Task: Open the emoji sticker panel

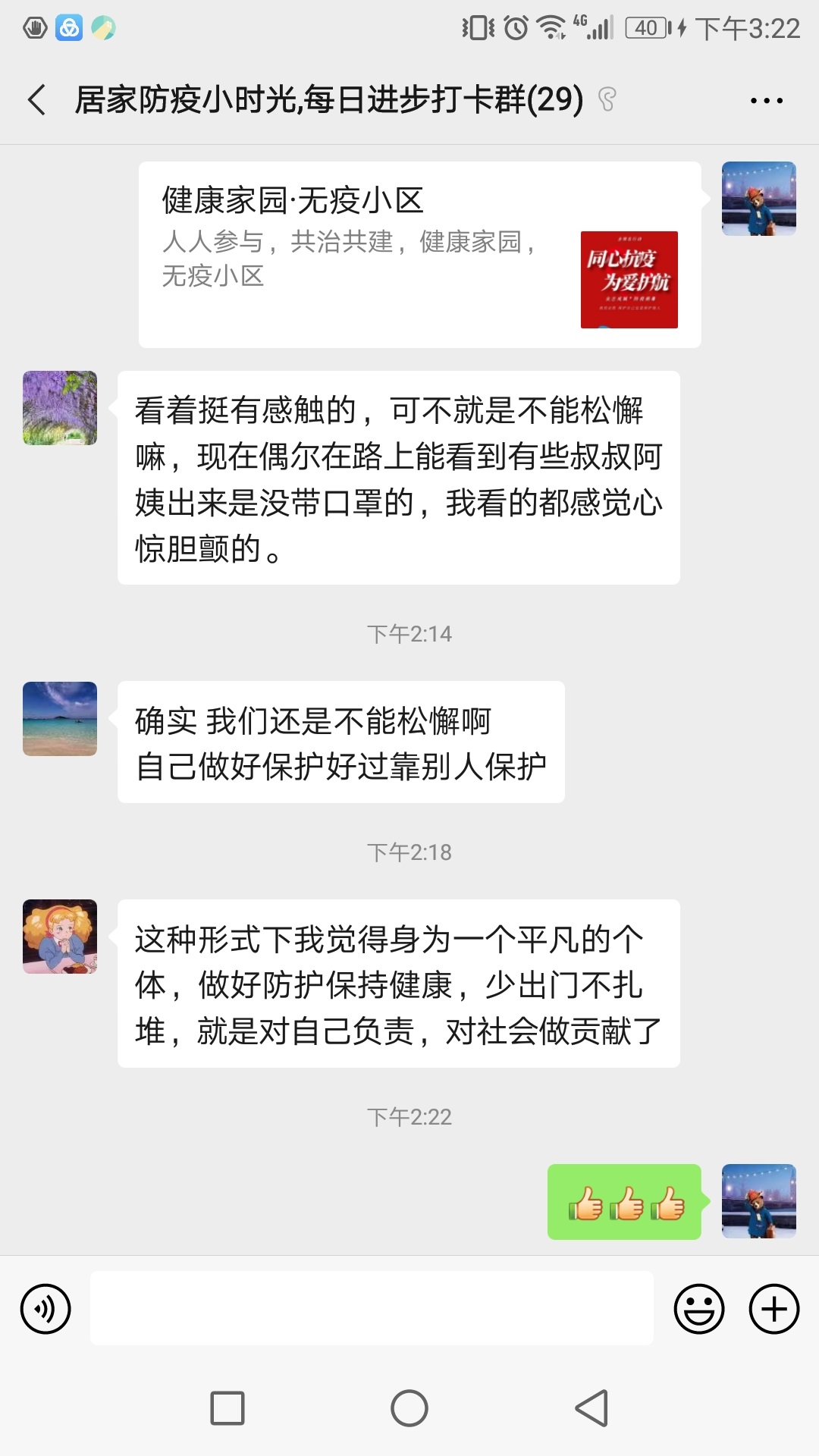Action: 698,1309
